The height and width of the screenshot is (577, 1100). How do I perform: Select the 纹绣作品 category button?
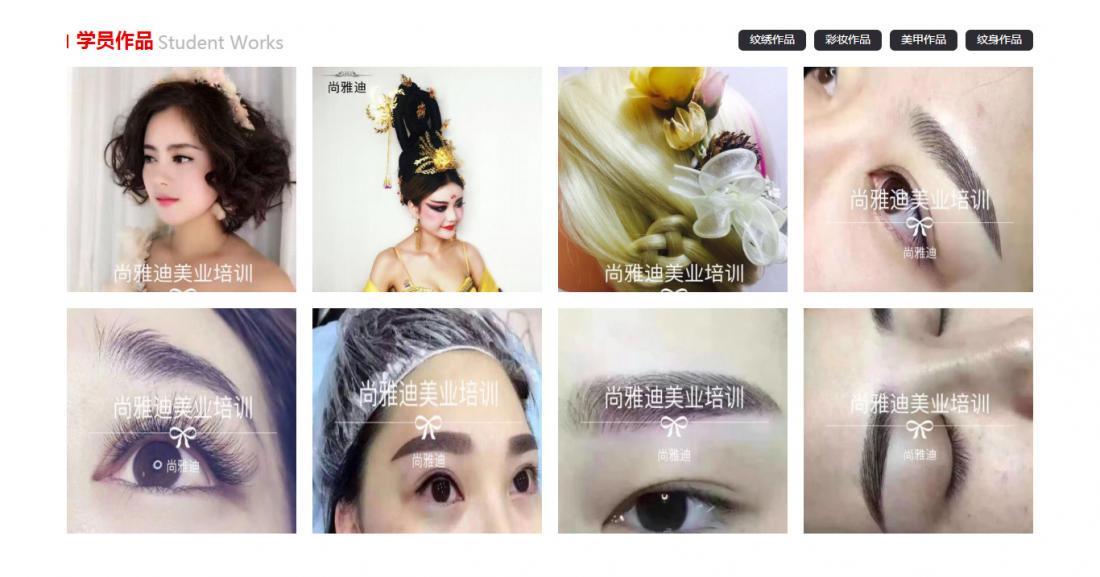pos(772,40)
